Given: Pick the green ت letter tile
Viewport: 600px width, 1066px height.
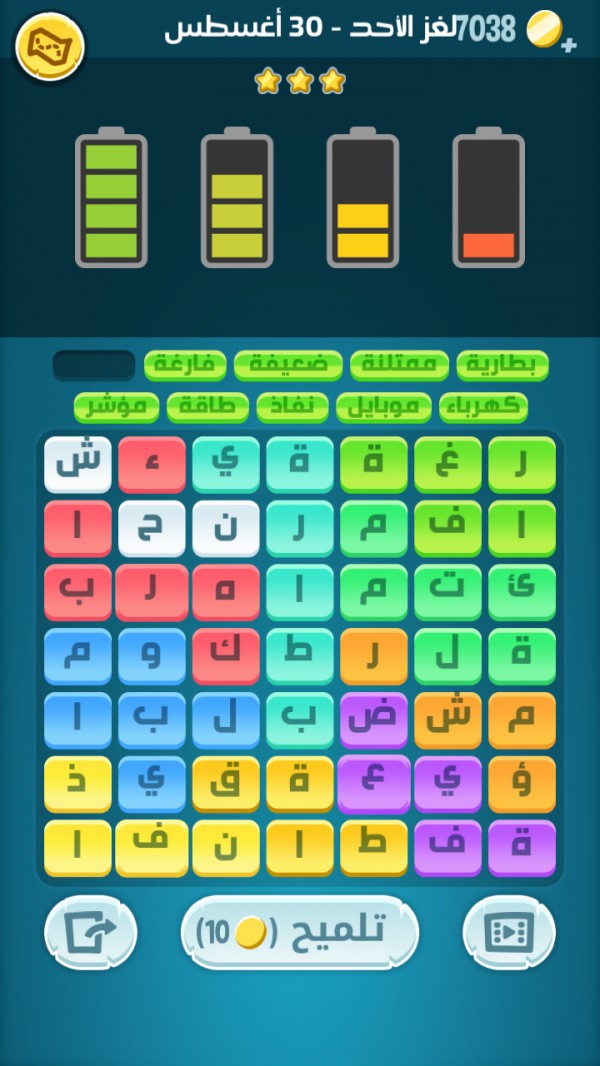Looking at the screenshot, I should 448,592.
